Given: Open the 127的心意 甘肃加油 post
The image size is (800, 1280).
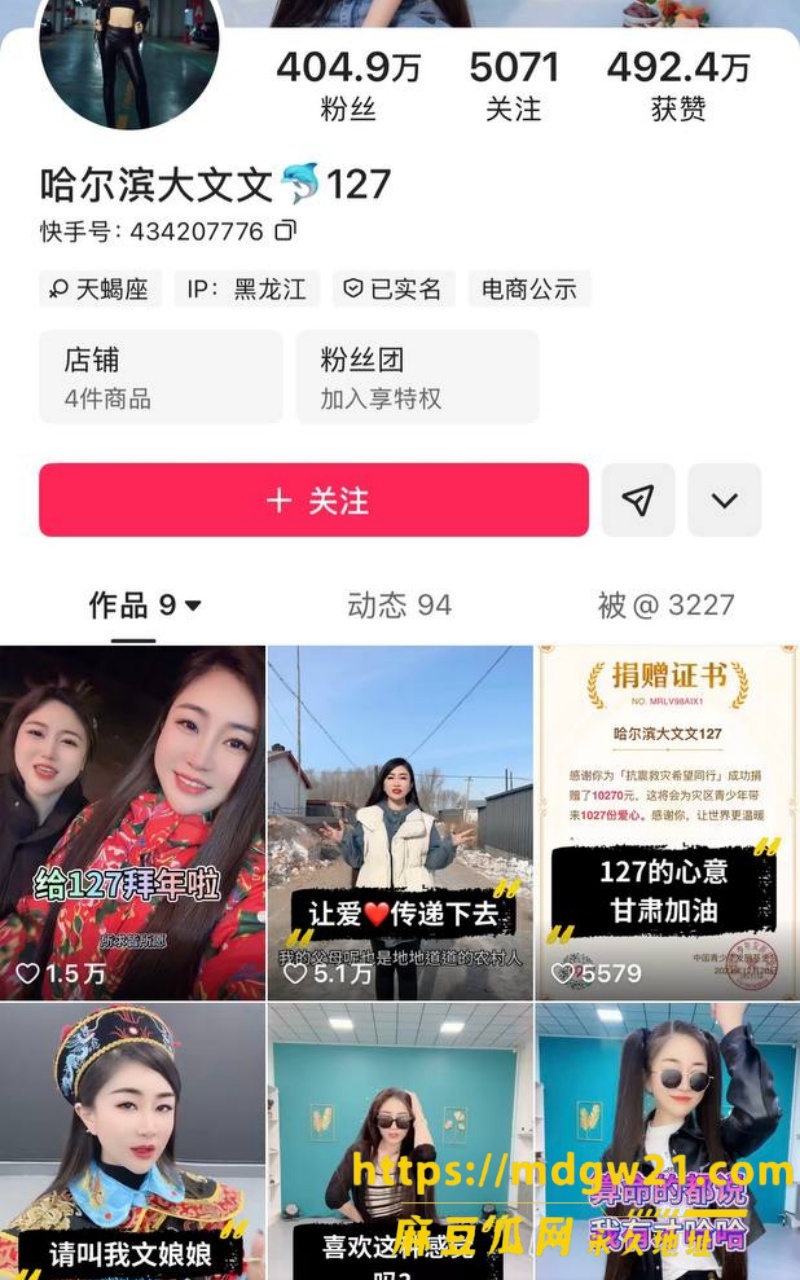Looking at the screenshot, I should point(668,823).
